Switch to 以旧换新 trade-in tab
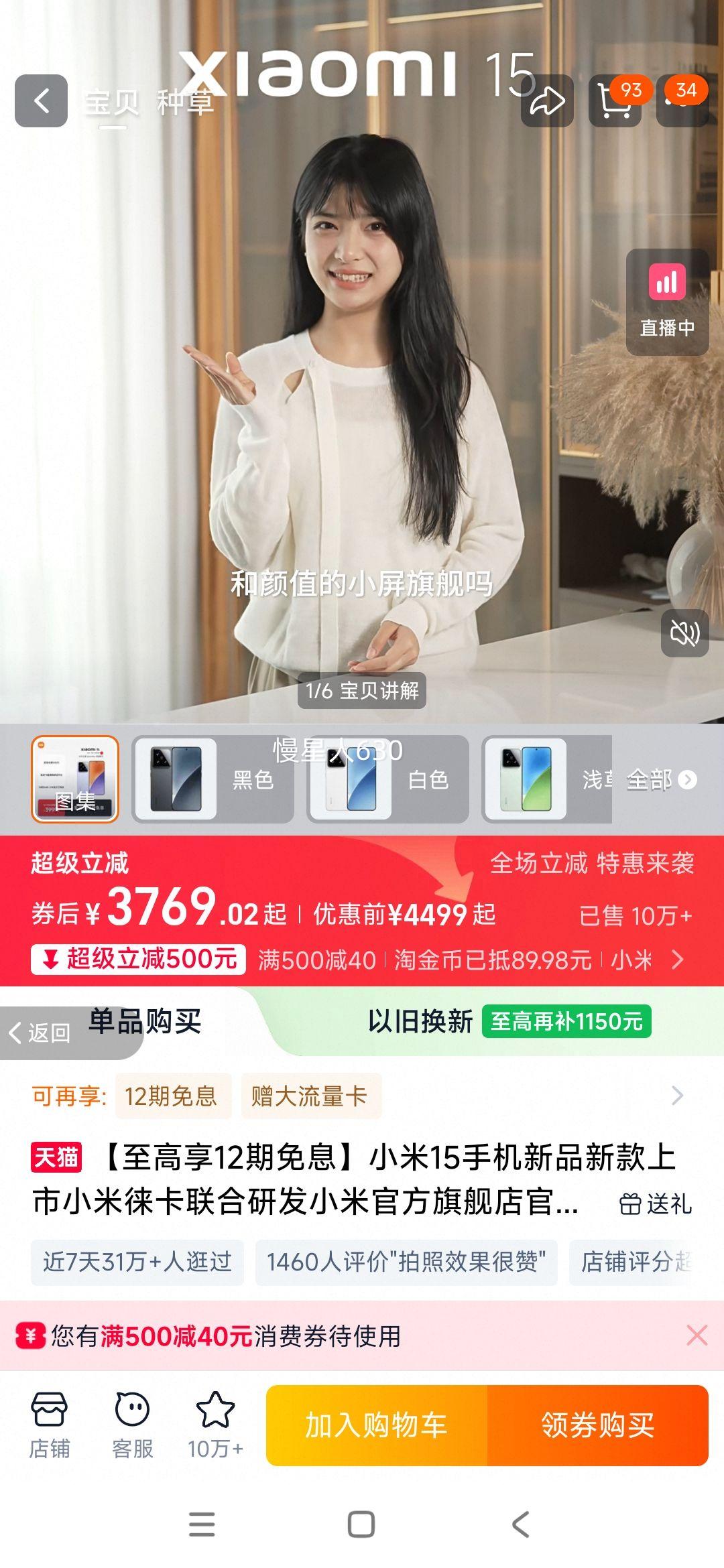 pyautogui.click(x=508, y=1021)
